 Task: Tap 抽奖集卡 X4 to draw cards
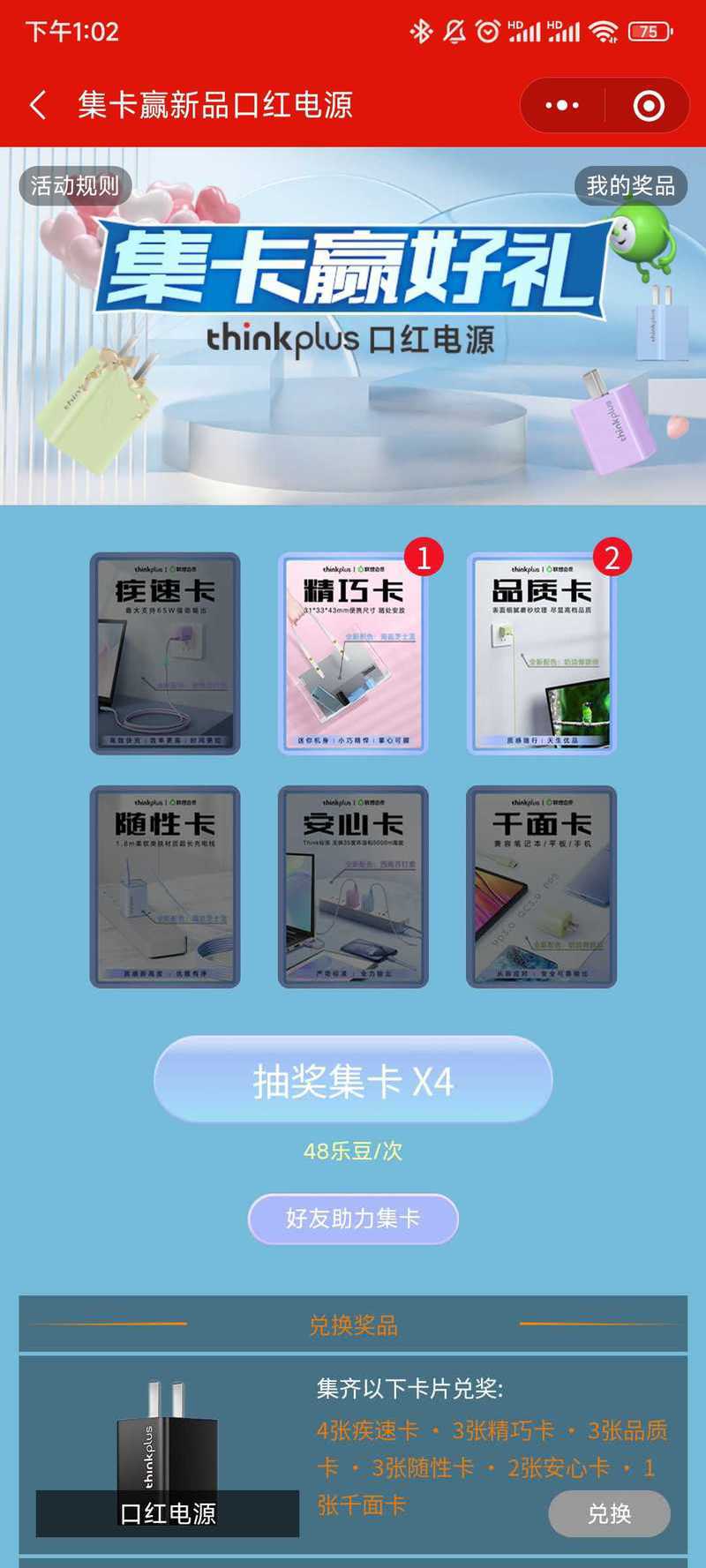[353, 1081]
